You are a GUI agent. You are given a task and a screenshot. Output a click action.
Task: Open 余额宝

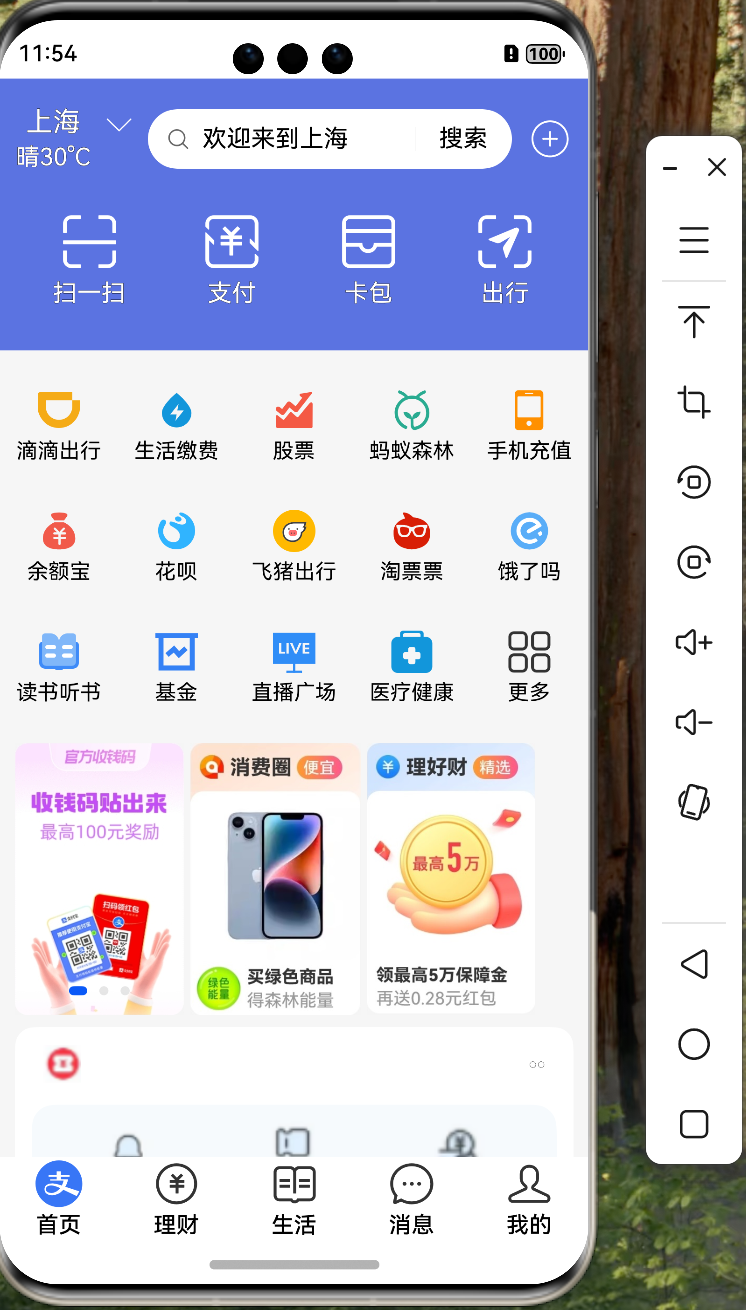[x=59, y=546]
